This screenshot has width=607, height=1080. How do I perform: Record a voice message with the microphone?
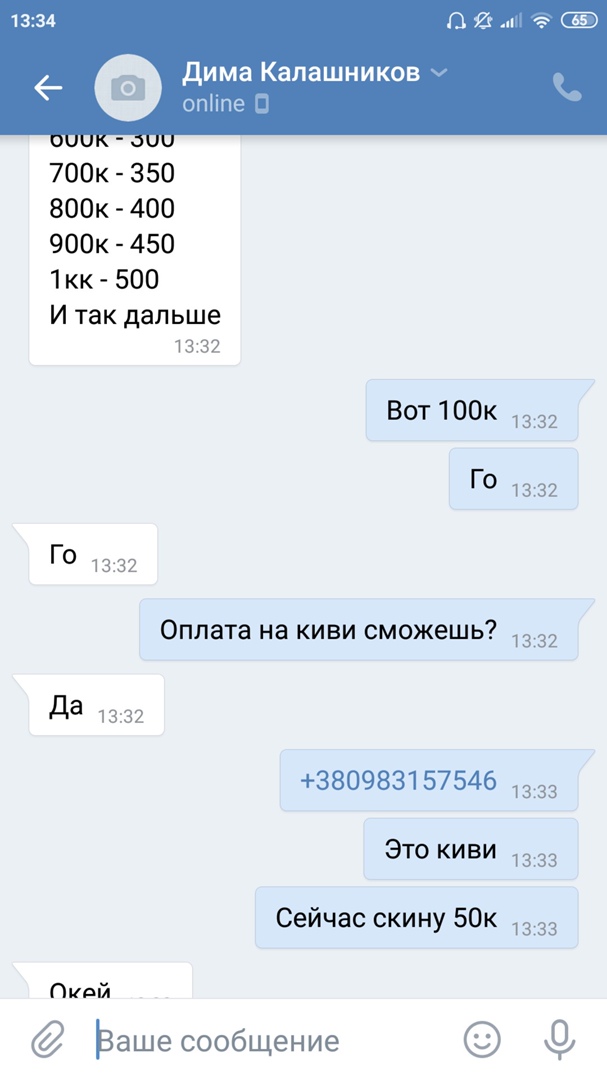(x=559, y=1040)
